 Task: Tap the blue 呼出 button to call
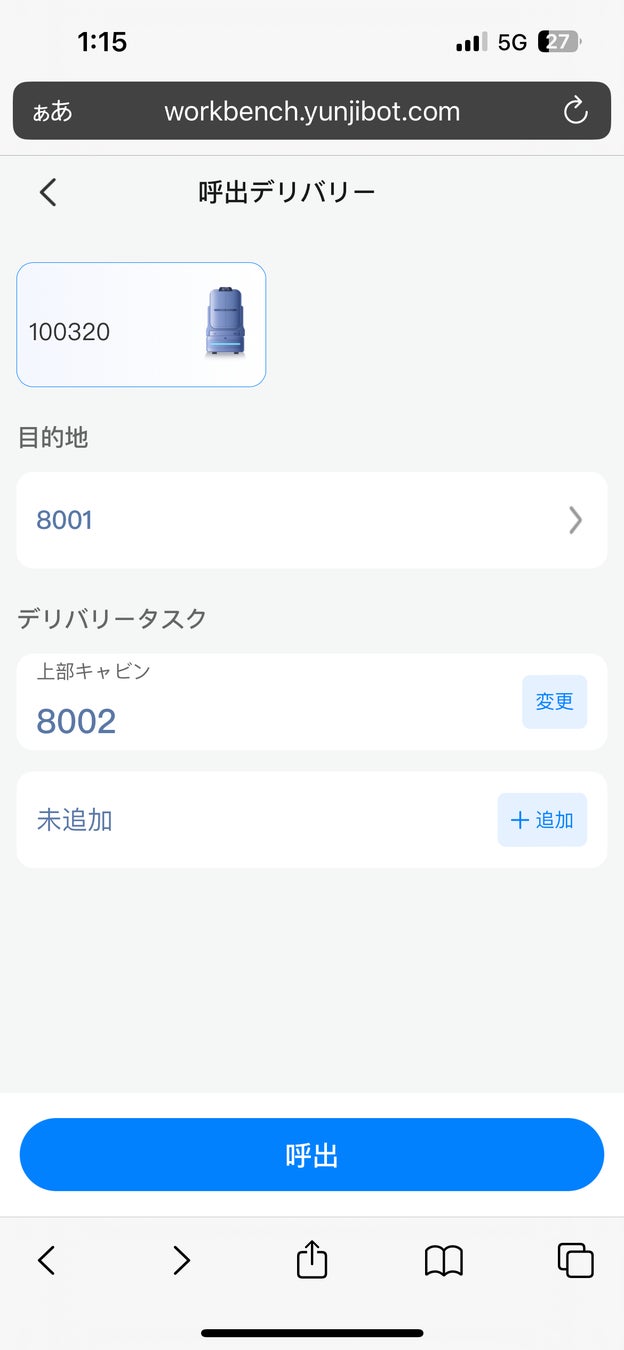[311, 1155]
